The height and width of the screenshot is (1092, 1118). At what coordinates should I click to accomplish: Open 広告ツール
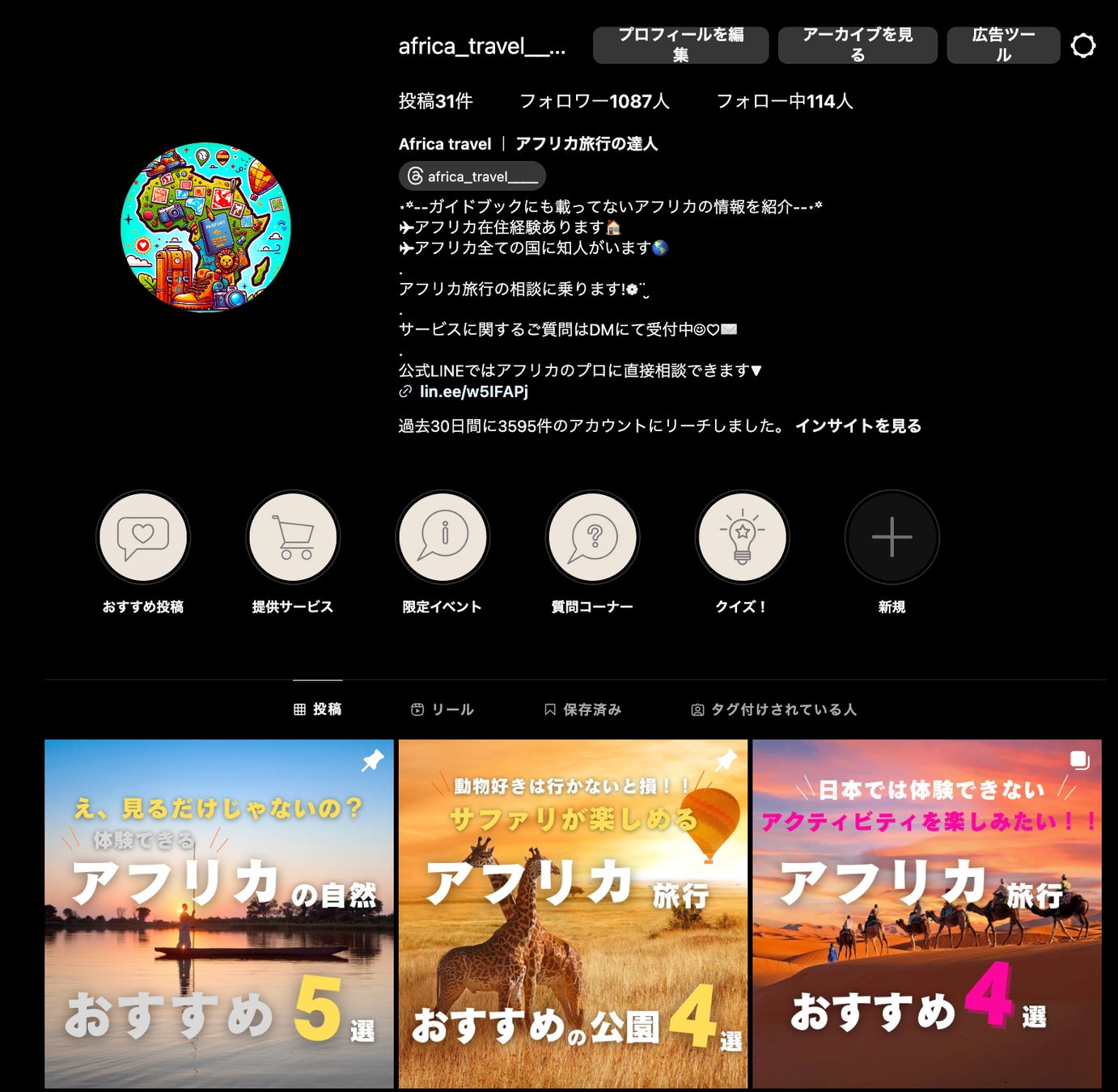1003,45
